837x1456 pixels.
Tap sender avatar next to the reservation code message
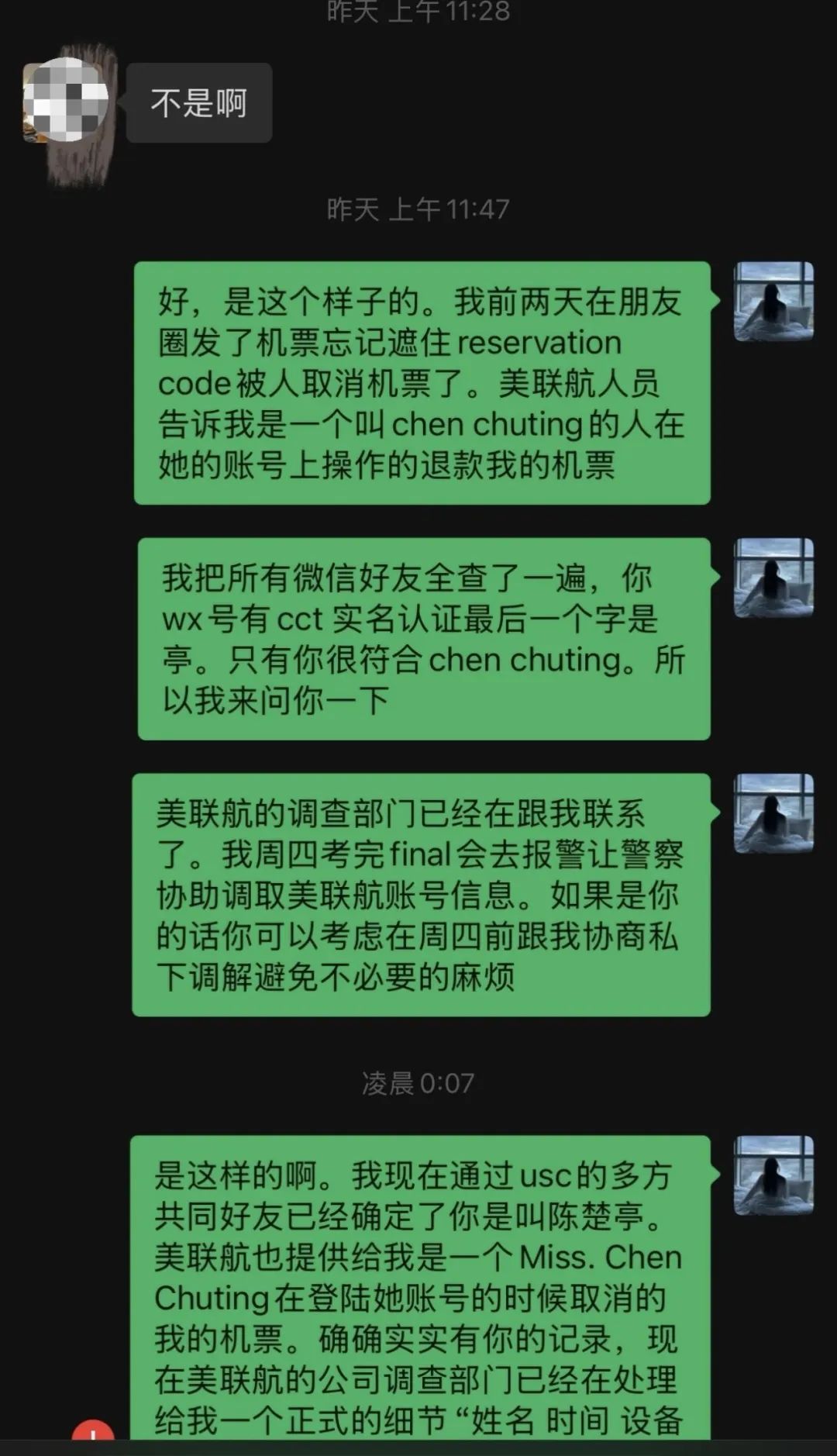(773, 302)
